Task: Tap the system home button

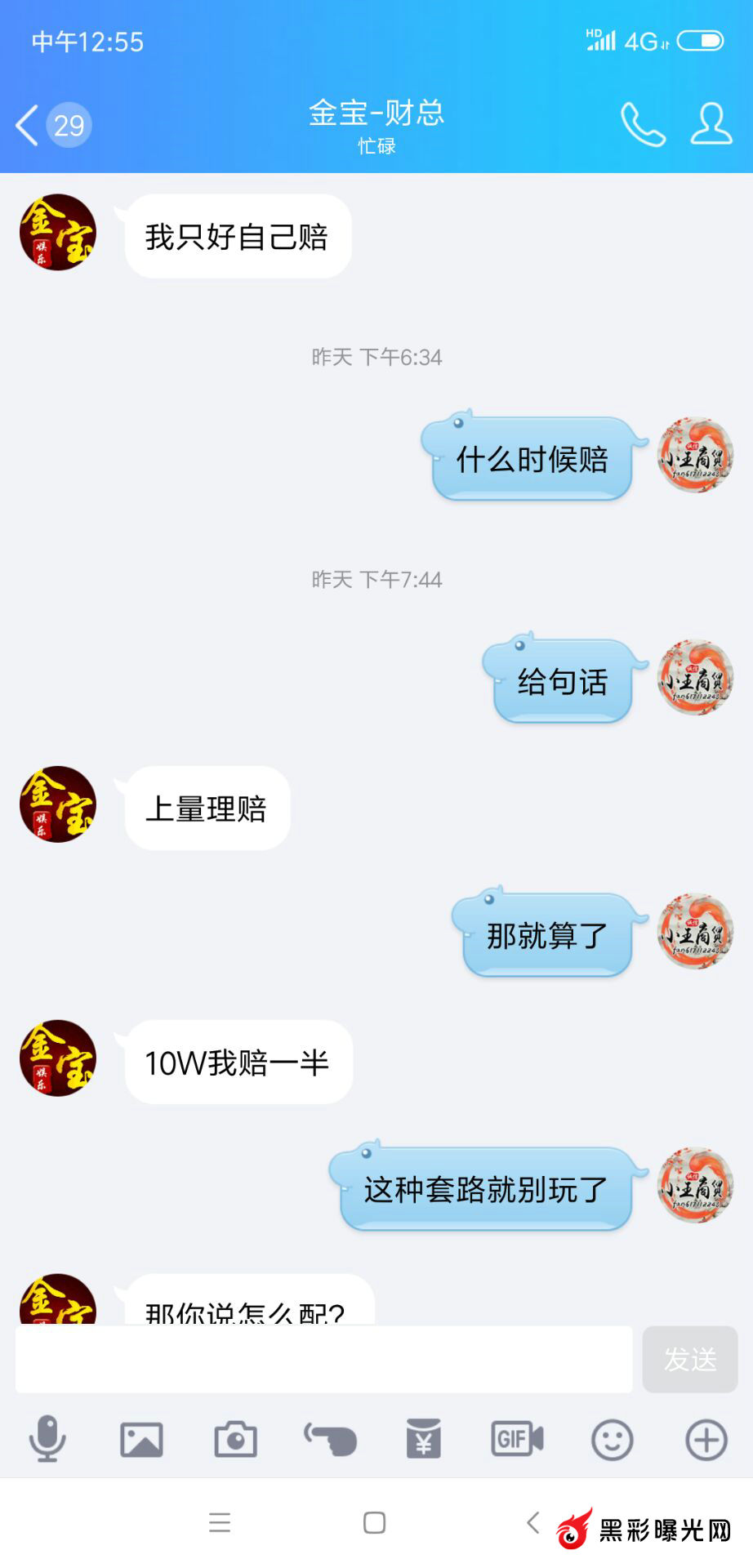Action: [375, 1522]
